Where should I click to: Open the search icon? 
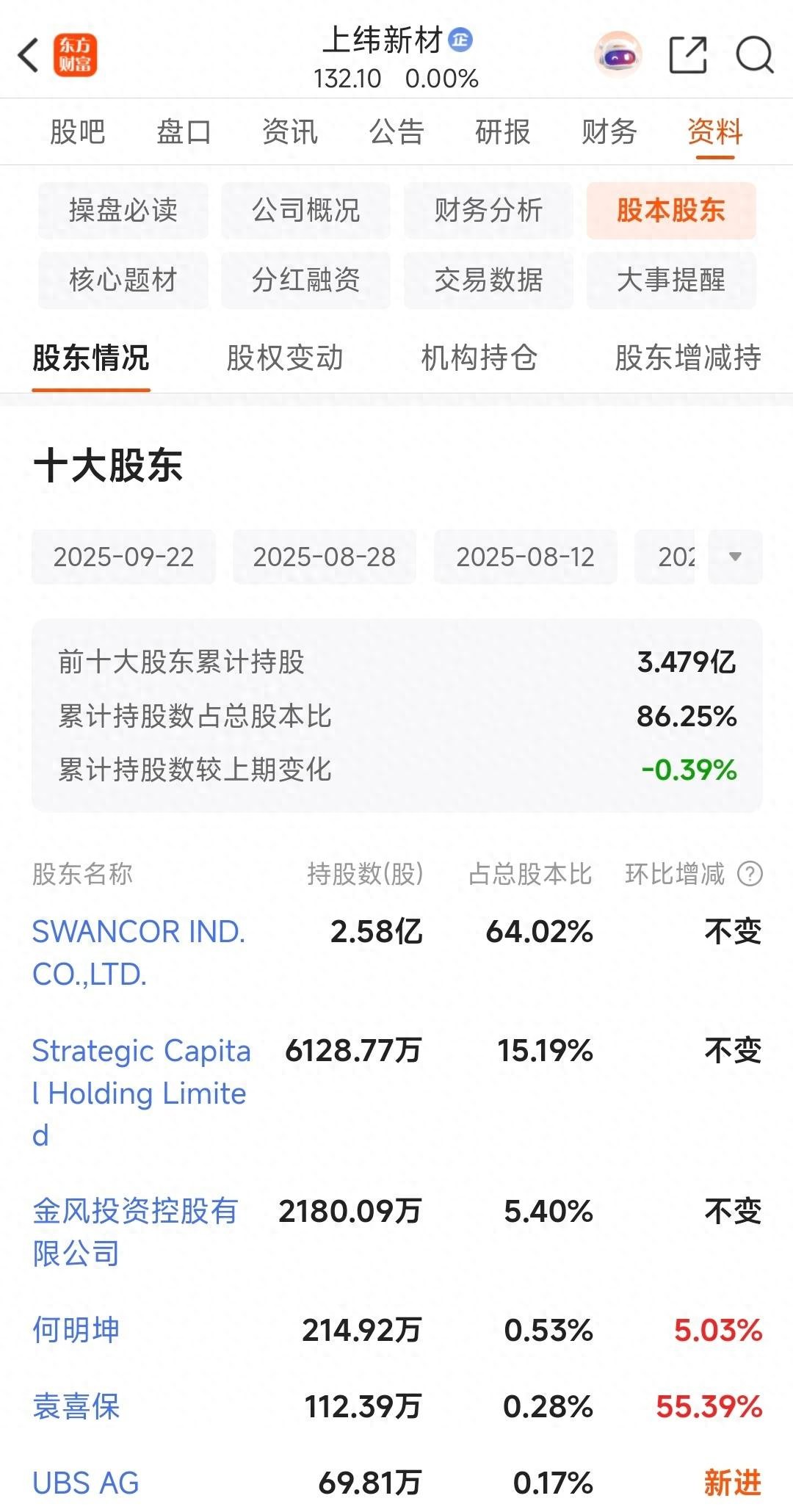[755, 55]
